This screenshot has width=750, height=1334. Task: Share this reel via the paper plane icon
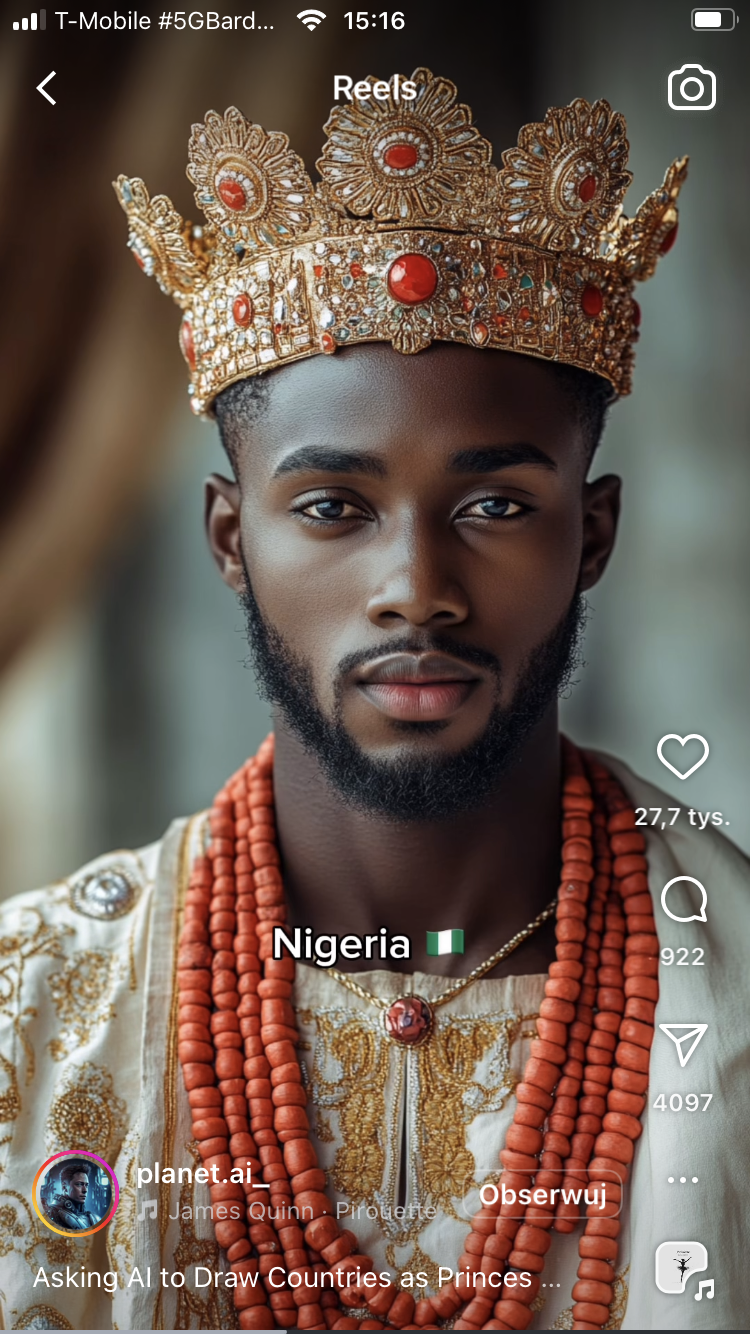(x=683, y=1046)
